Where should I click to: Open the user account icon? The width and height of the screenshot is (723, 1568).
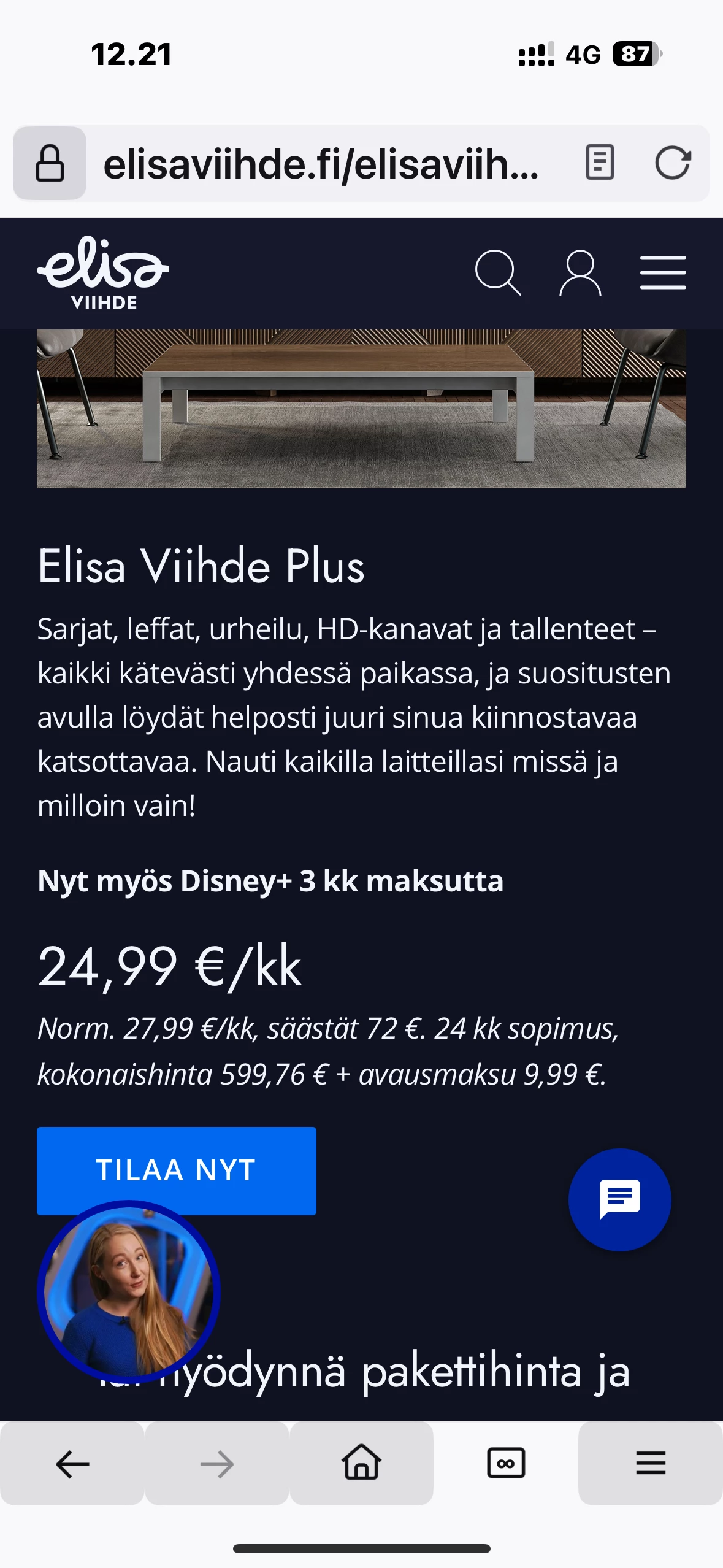coord(580,272)
